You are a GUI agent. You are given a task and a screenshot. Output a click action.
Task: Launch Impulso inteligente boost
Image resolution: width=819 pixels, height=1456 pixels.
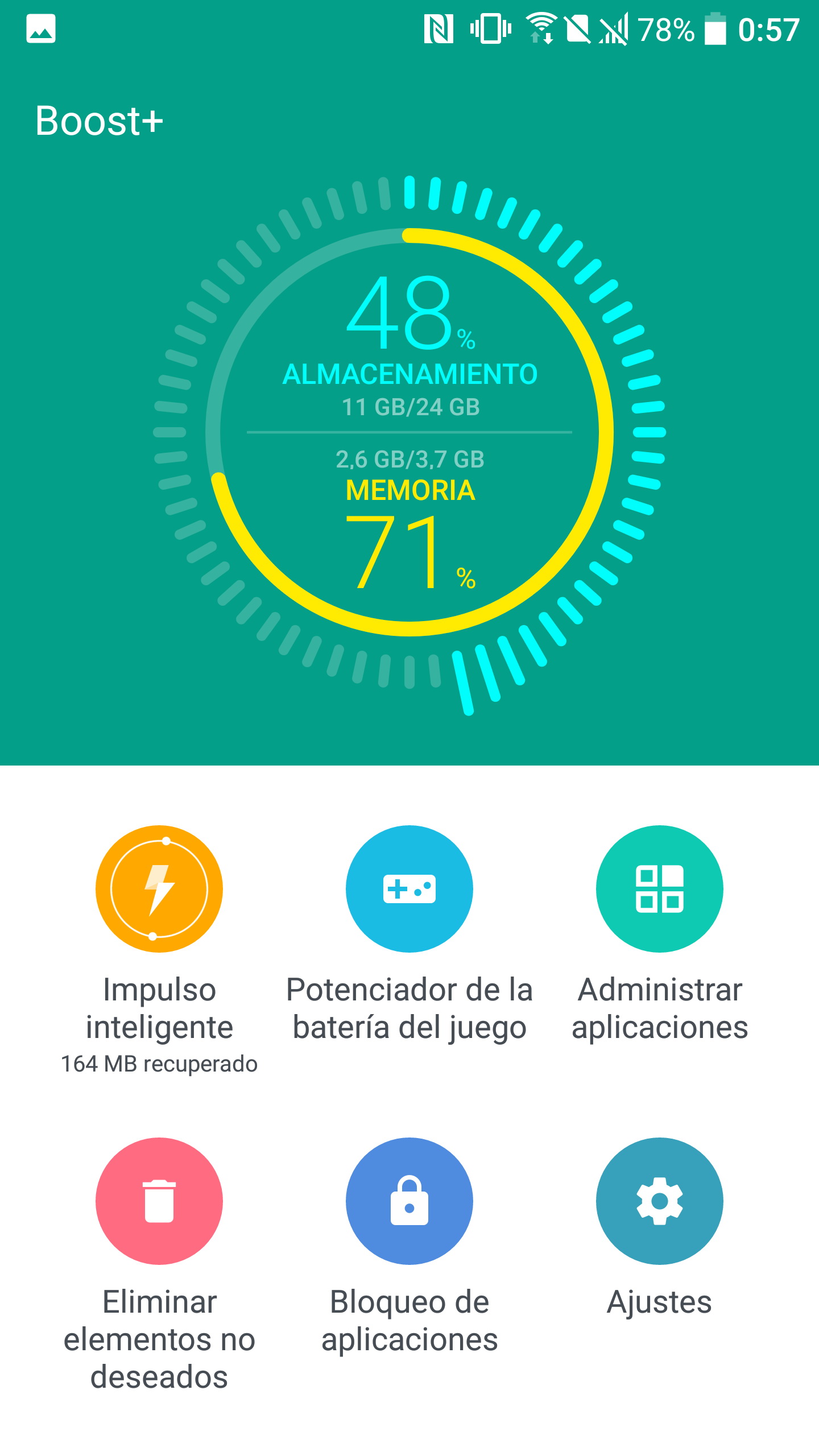(159, 888)
